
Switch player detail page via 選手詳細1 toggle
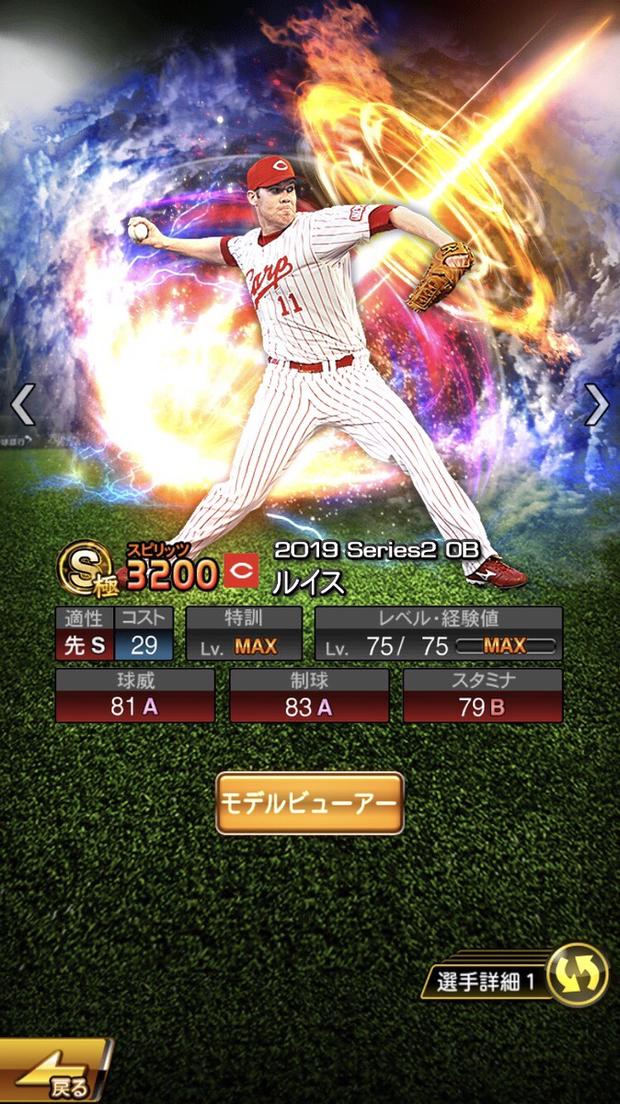tap(578, 974)
